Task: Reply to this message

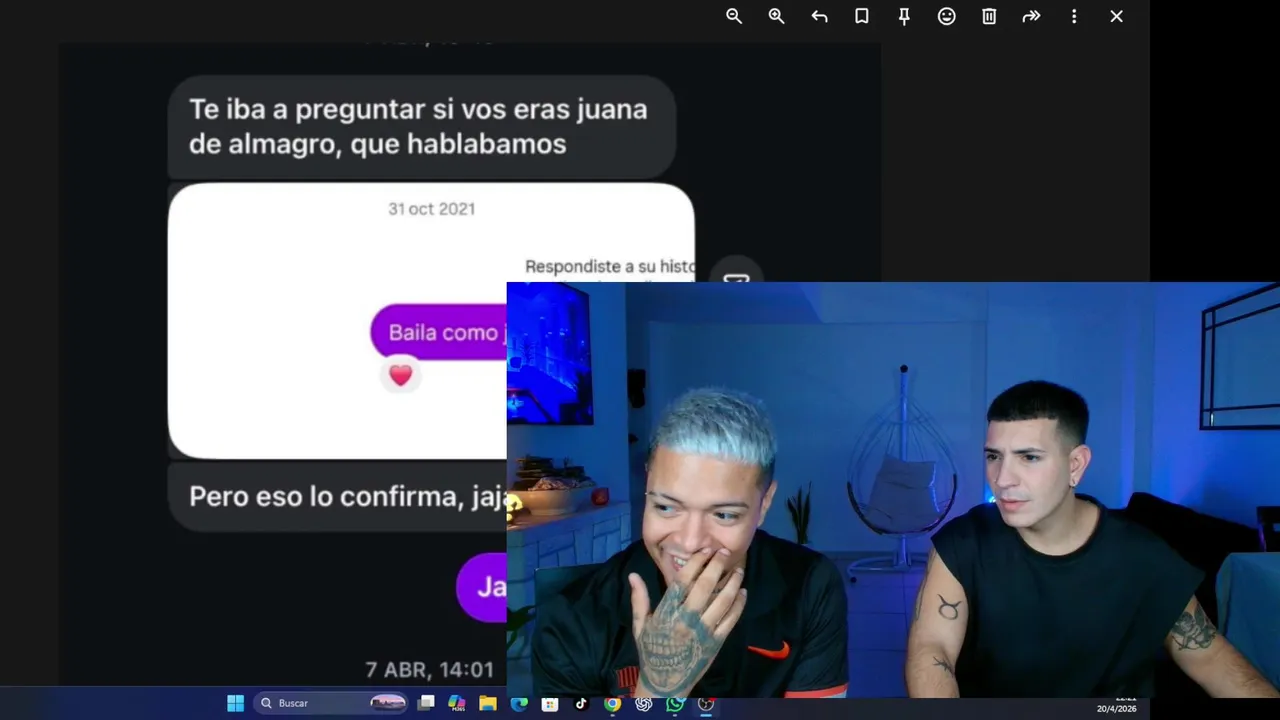Action: [819, 16]
